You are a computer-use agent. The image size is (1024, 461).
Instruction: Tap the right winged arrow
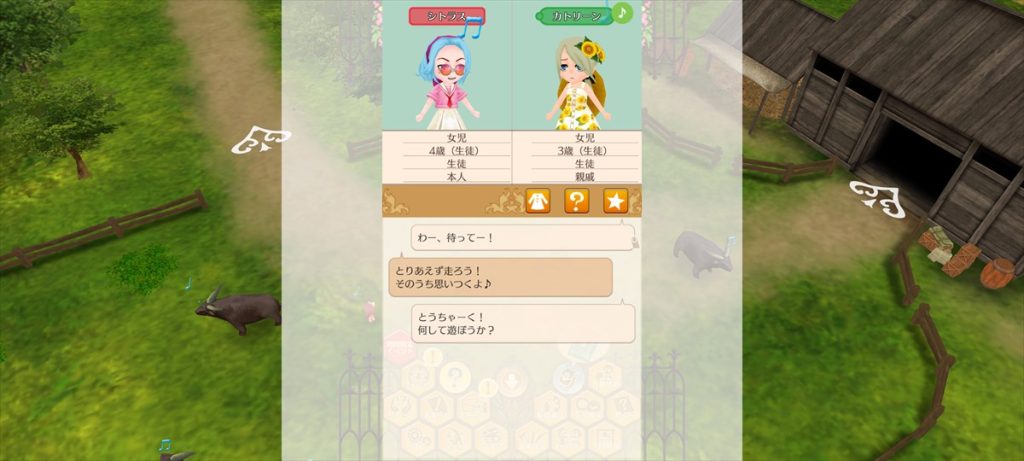(877, 198)
